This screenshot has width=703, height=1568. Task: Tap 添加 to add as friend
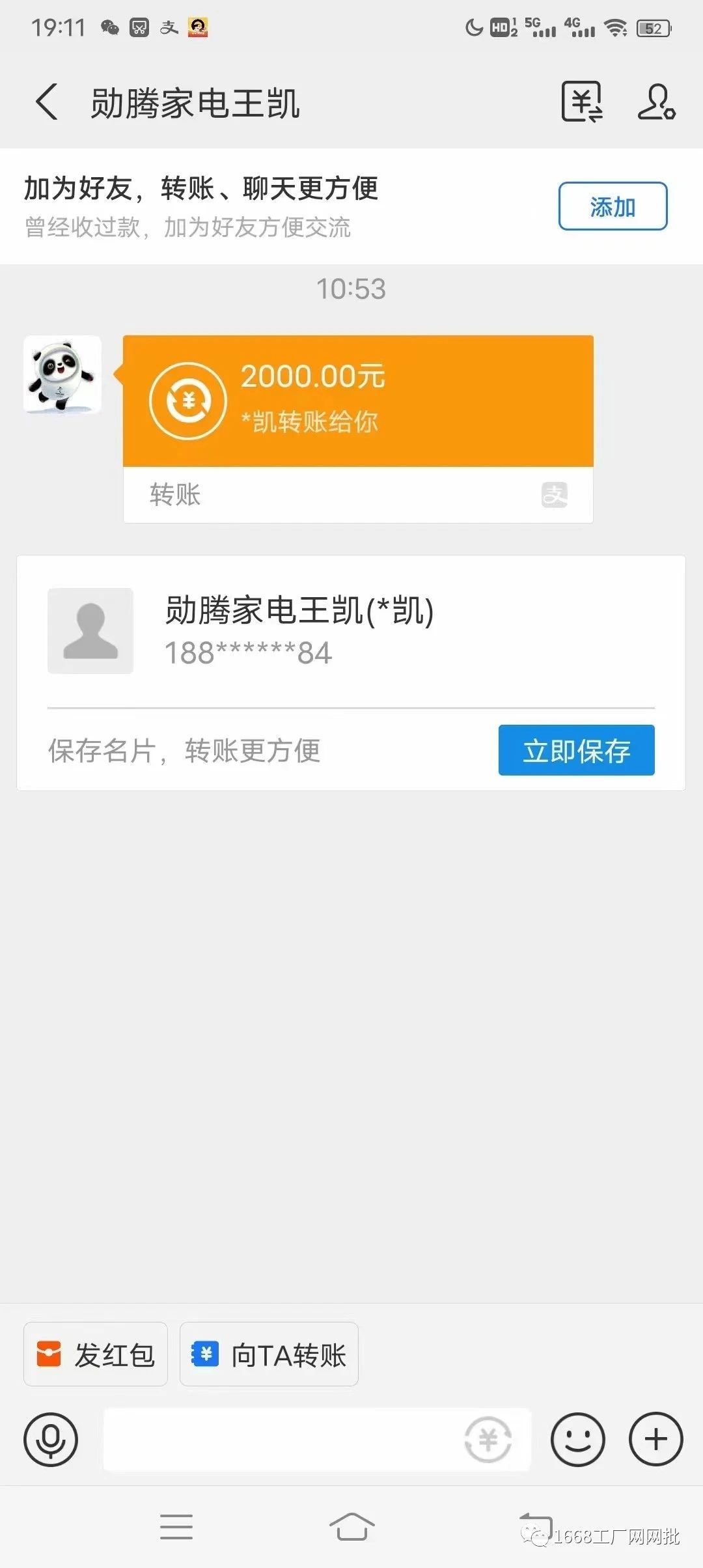point(613,206)
